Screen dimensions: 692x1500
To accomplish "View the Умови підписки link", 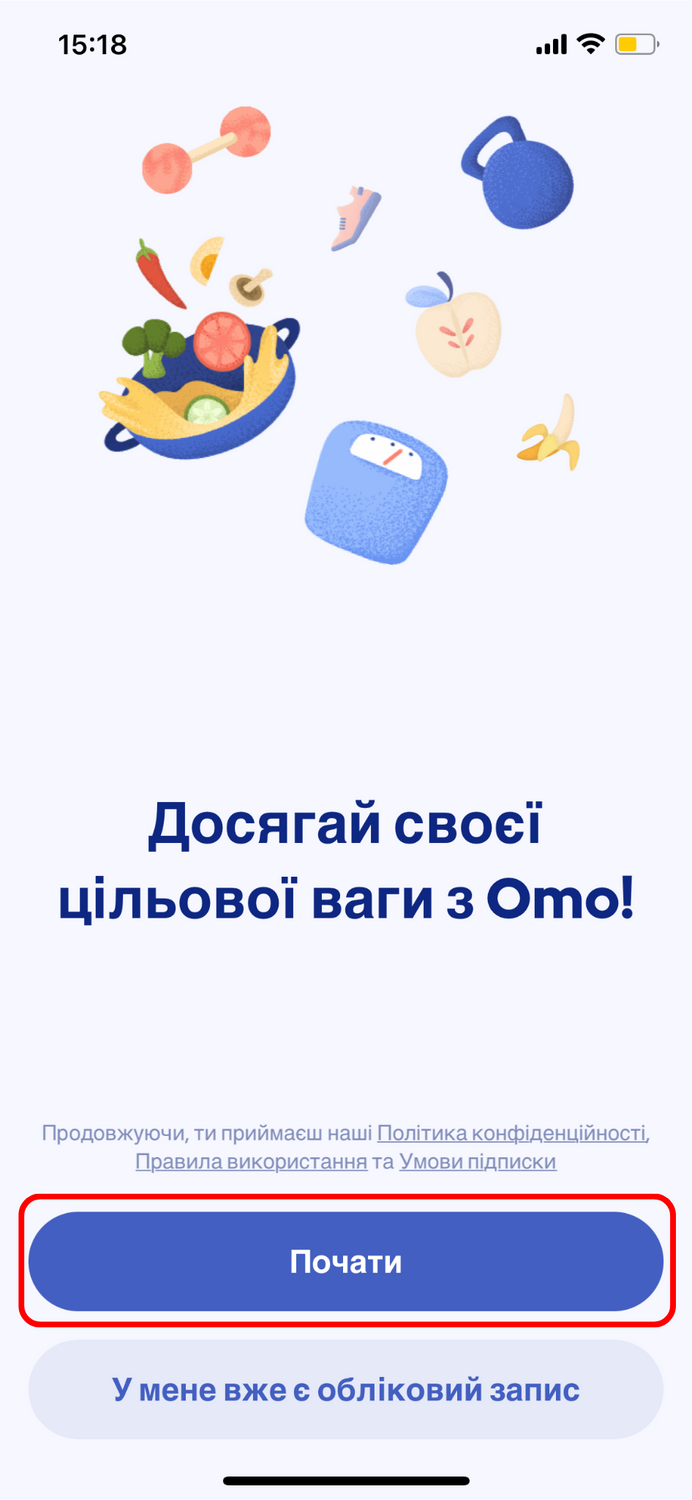I will (x=478, y=1162).
